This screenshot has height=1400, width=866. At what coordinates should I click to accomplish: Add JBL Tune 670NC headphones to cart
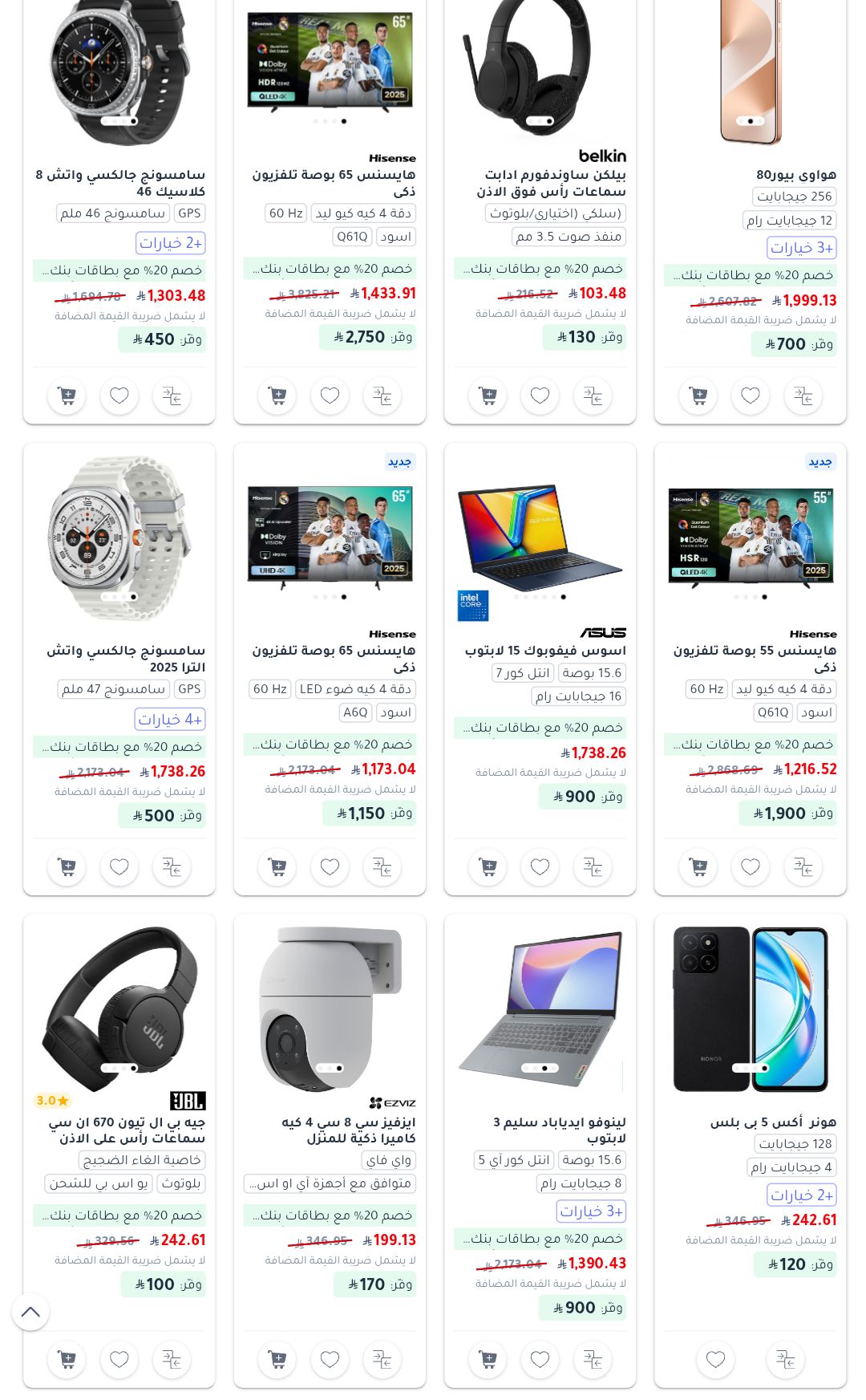coord(67,1359)
